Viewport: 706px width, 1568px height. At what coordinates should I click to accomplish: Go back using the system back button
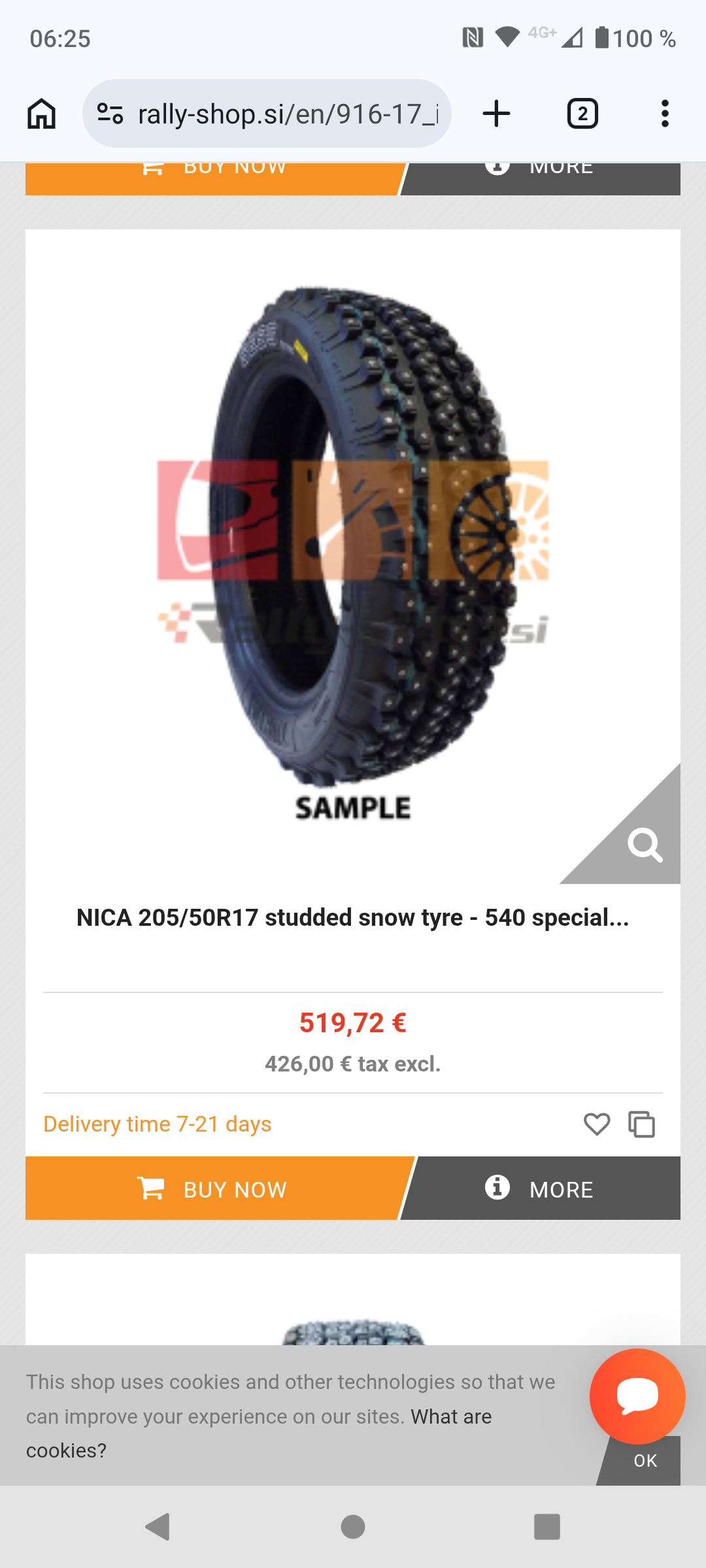158,1527
